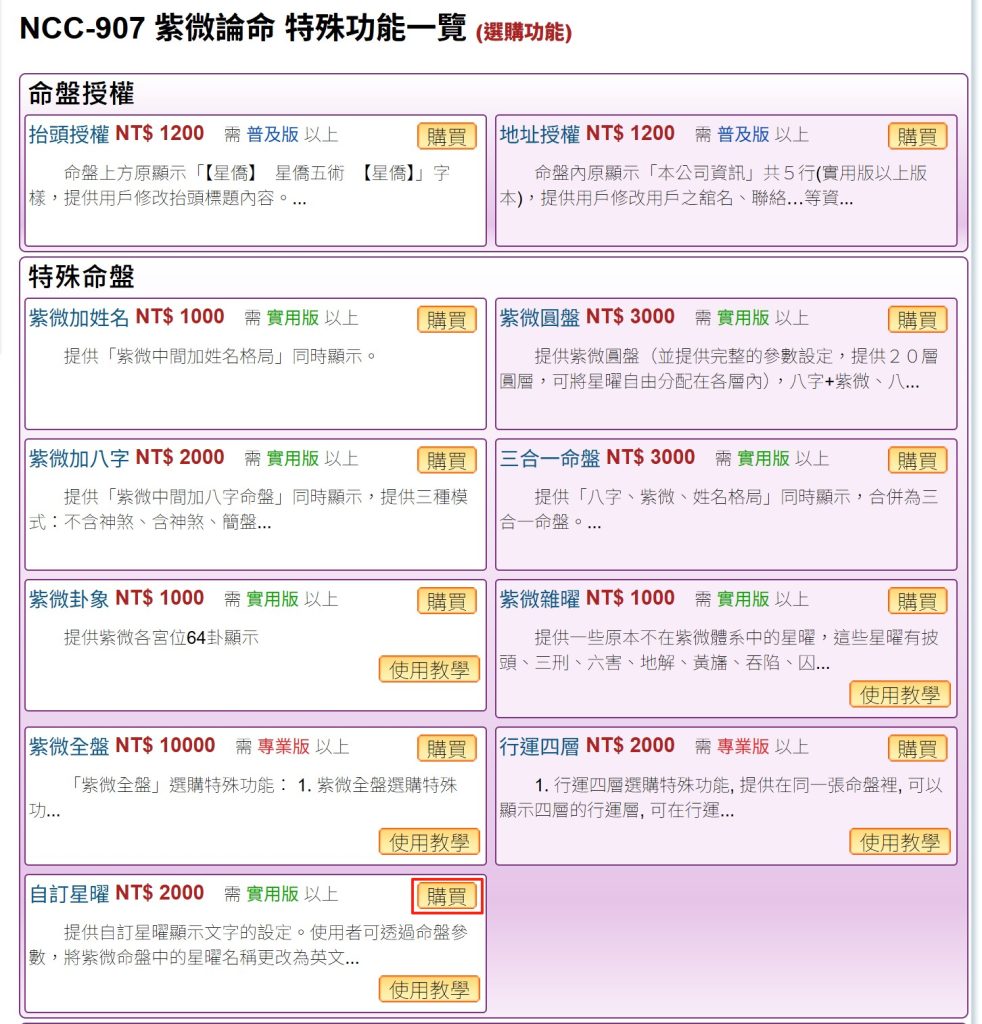Open the 紫微全盤 usage tutorial

pos(429,843)
